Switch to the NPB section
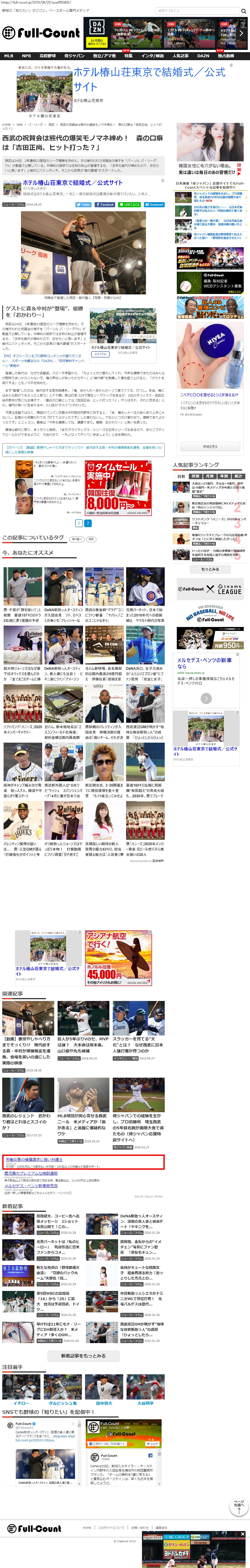Viewport: 250px width, 1568px height. point(26,55)
